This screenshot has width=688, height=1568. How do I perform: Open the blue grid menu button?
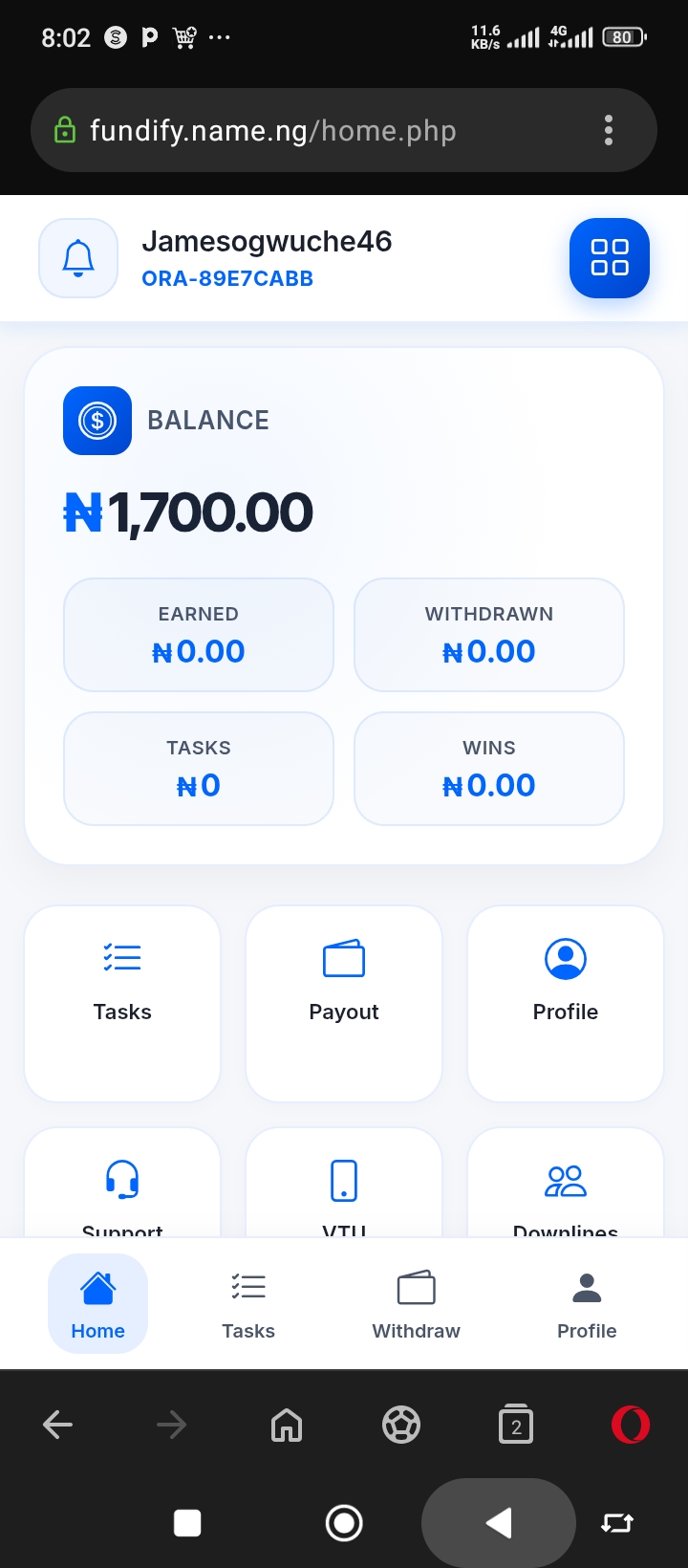pos(609,258)
